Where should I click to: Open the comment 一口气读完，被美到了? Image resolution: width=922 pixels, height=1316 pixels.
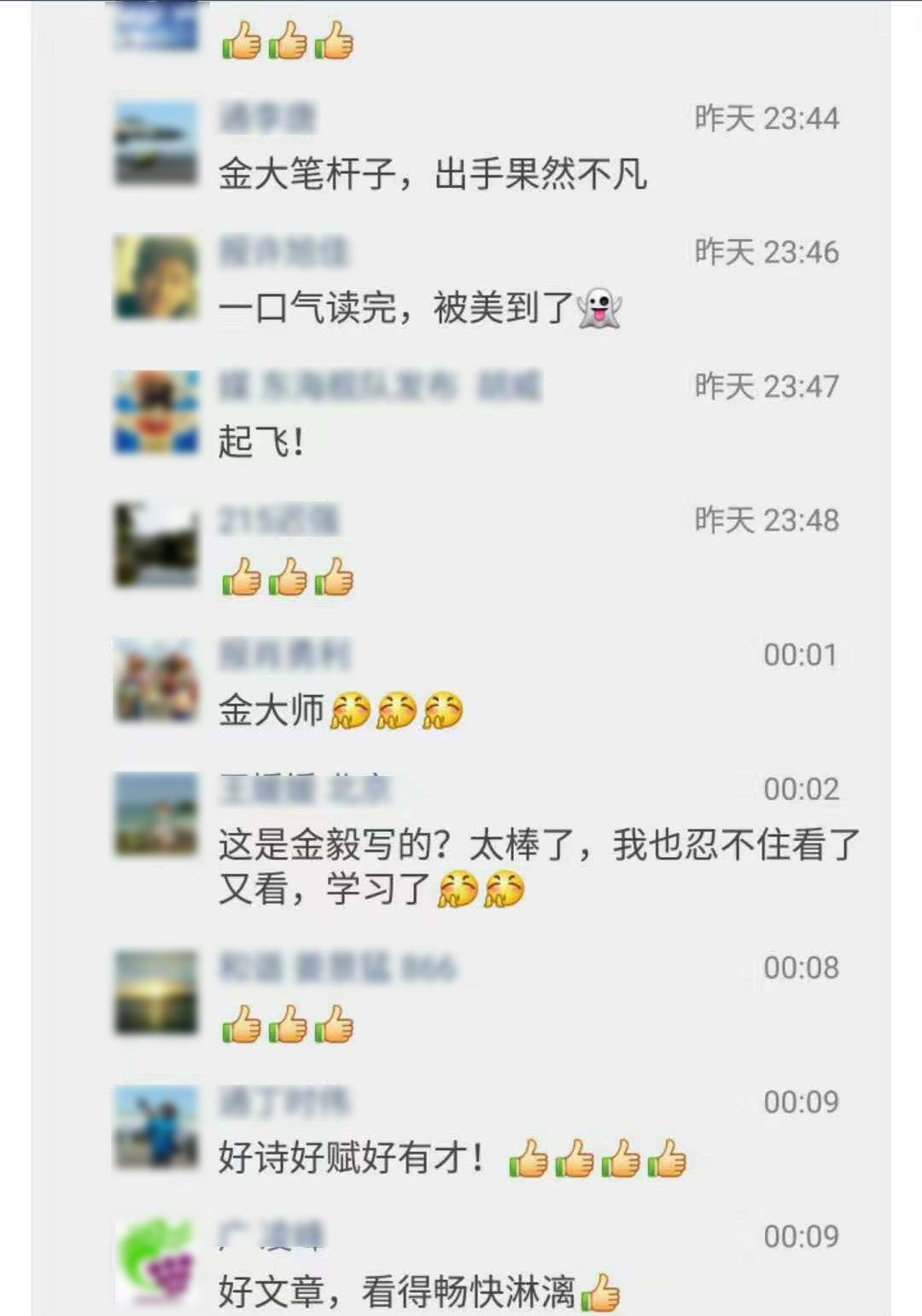point(418,308)
